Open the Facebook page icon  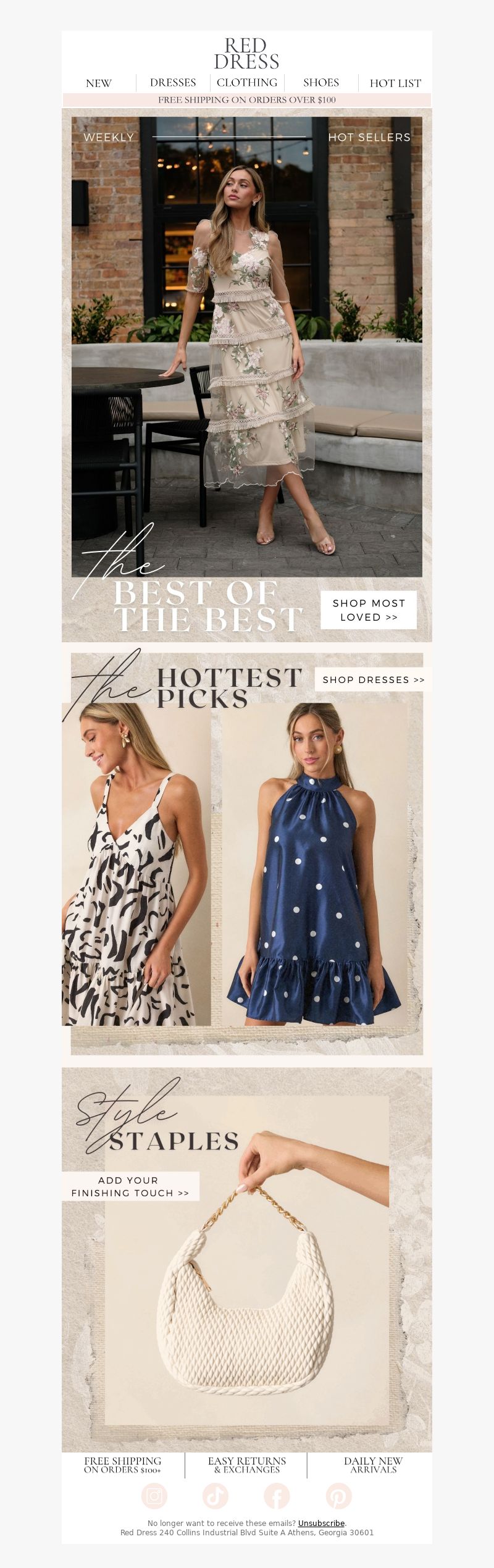pyautogui.click(x=277, y=1496)
